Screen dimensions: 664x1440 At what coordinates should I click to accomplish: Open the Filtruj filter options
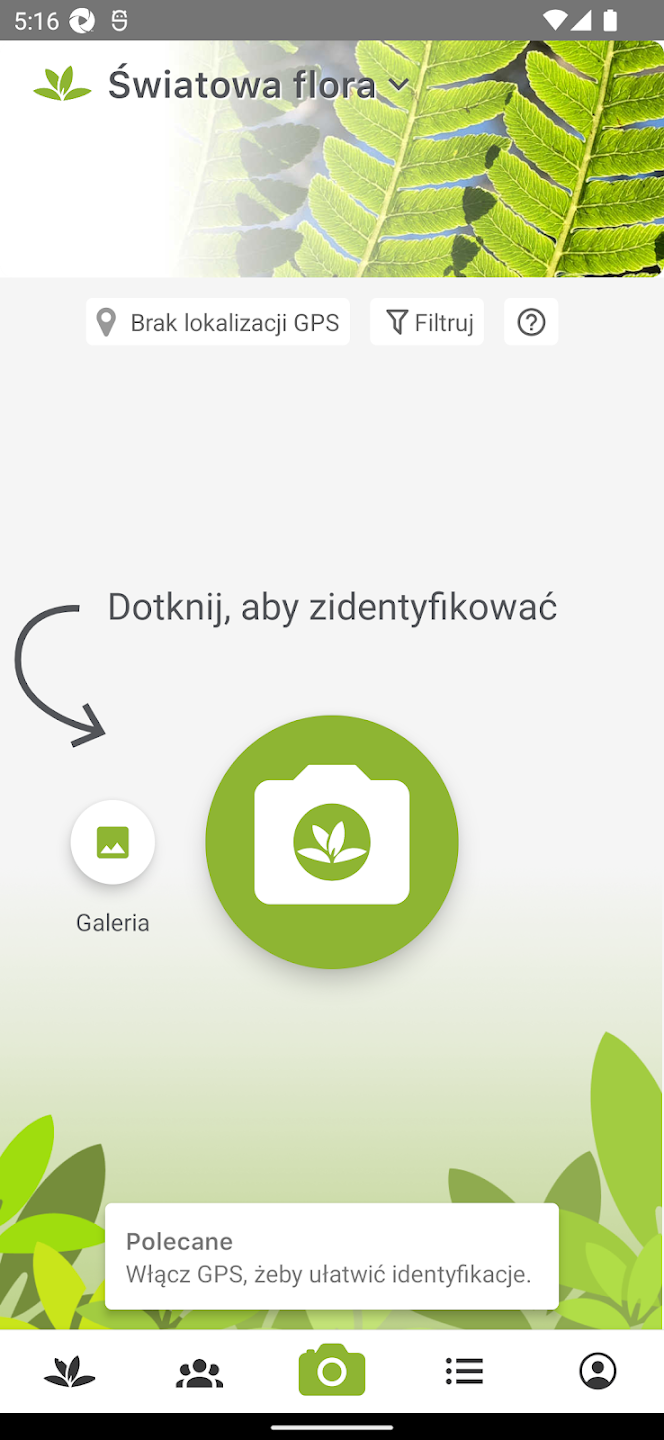pos(427,322)
